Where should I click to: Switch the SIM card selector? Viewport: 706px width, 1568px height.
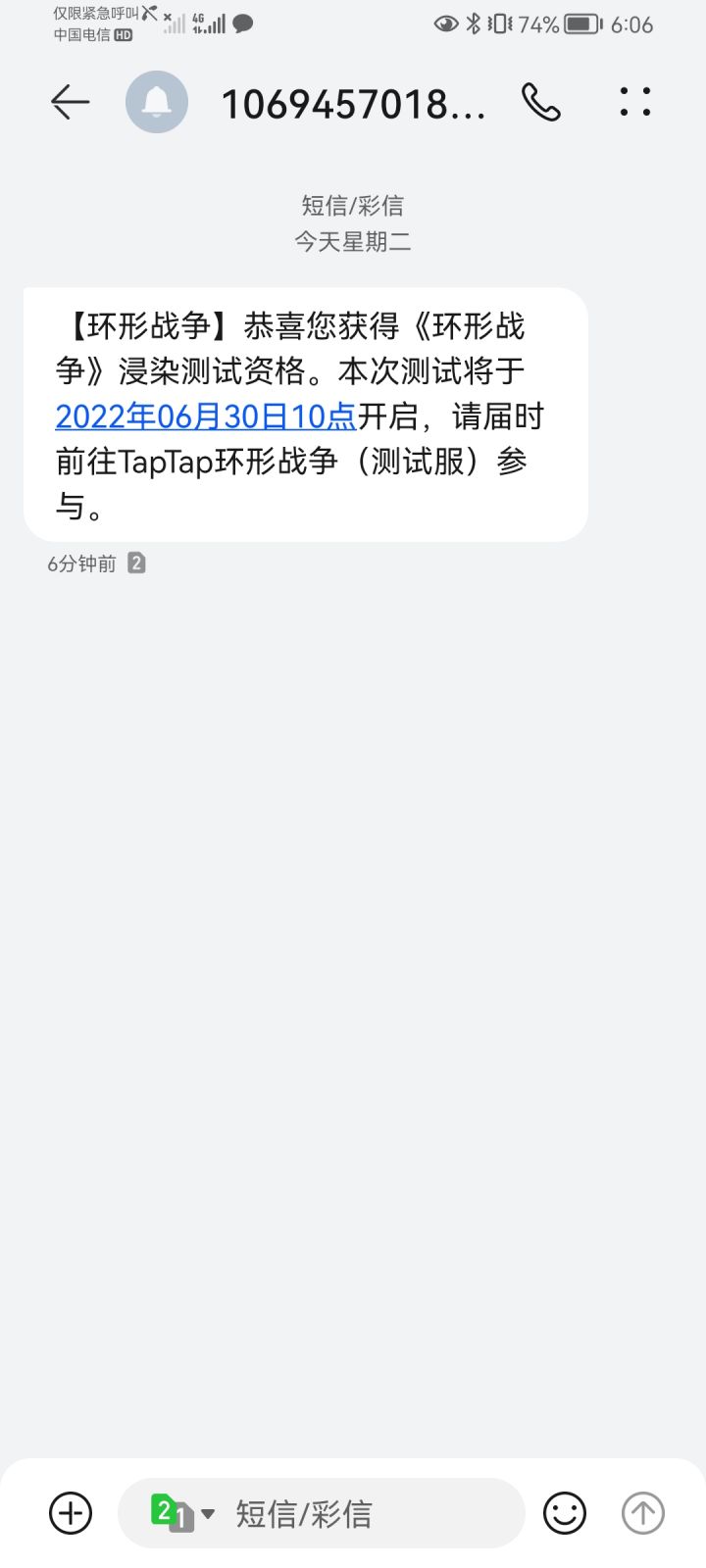click(181, 1513)
